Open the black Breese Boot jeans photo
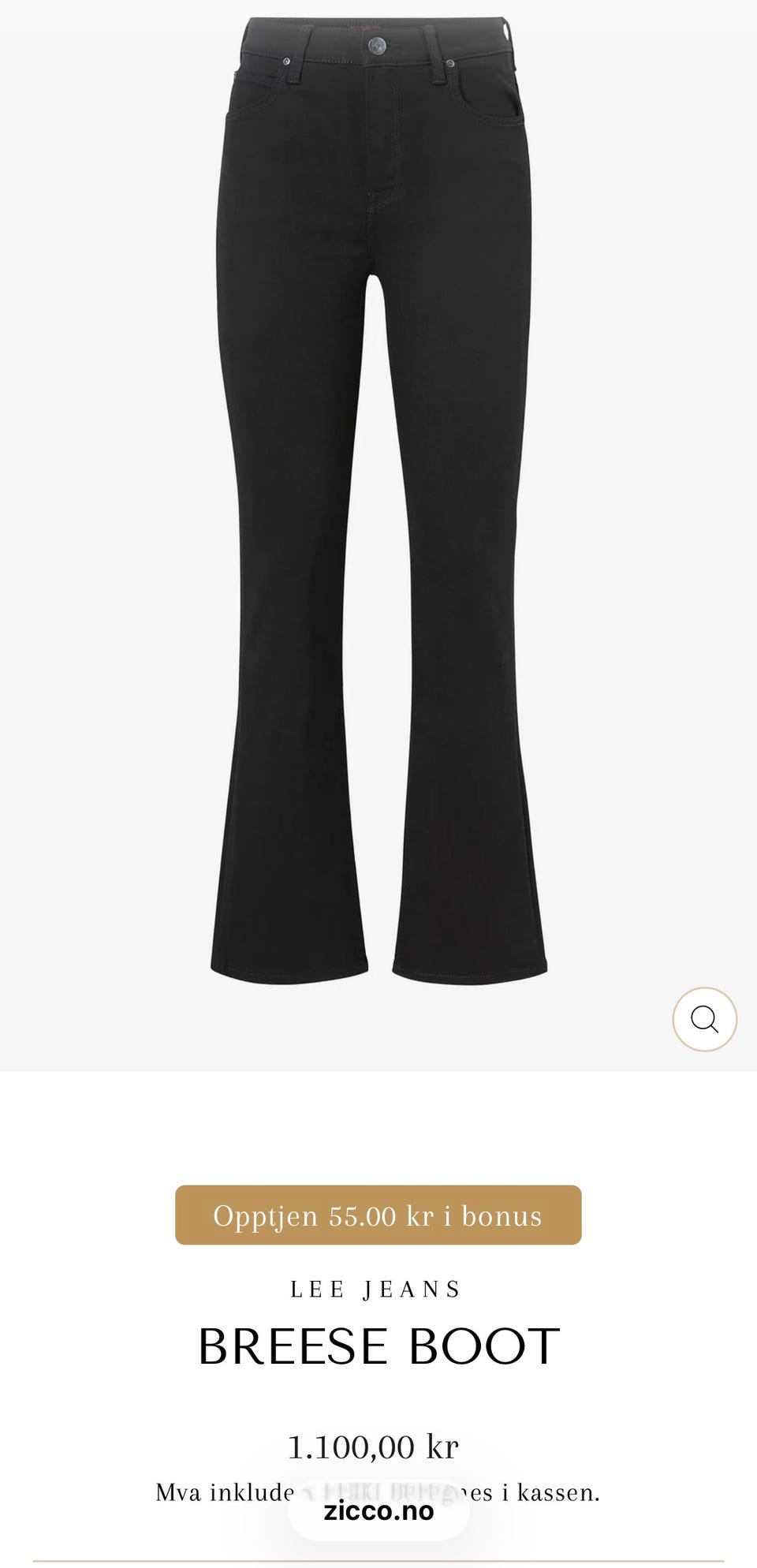This screenshot has height=1568, width=757. (378, 505)
